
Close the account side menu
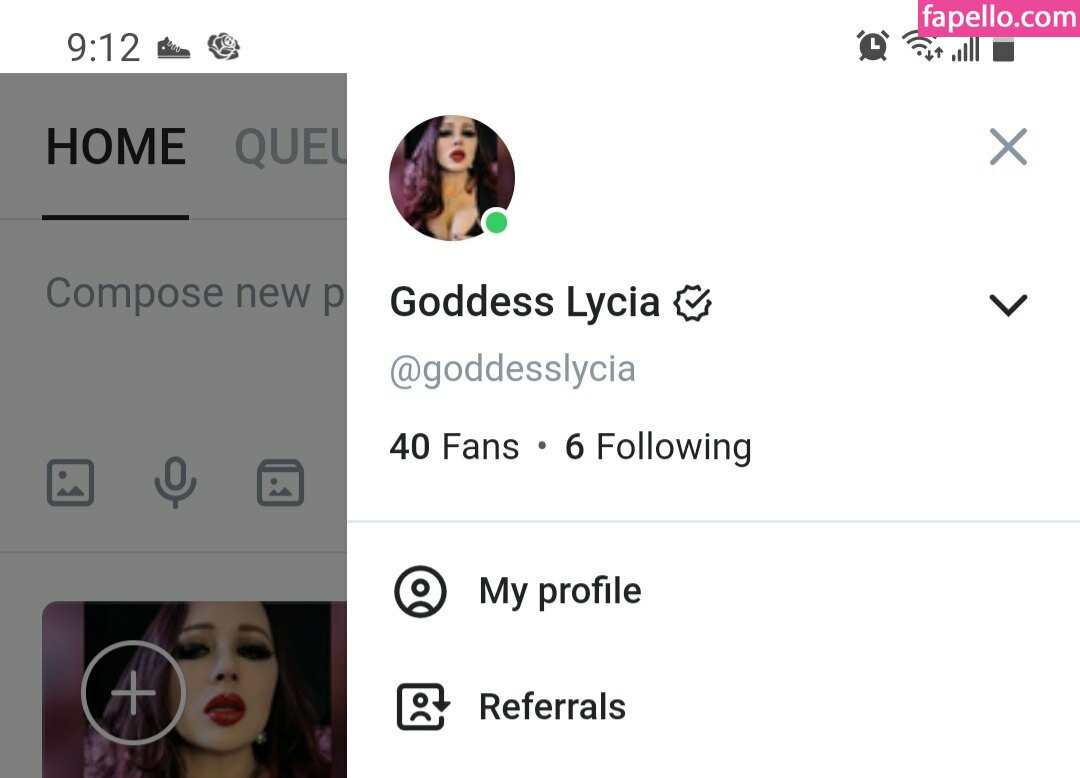1007,147
